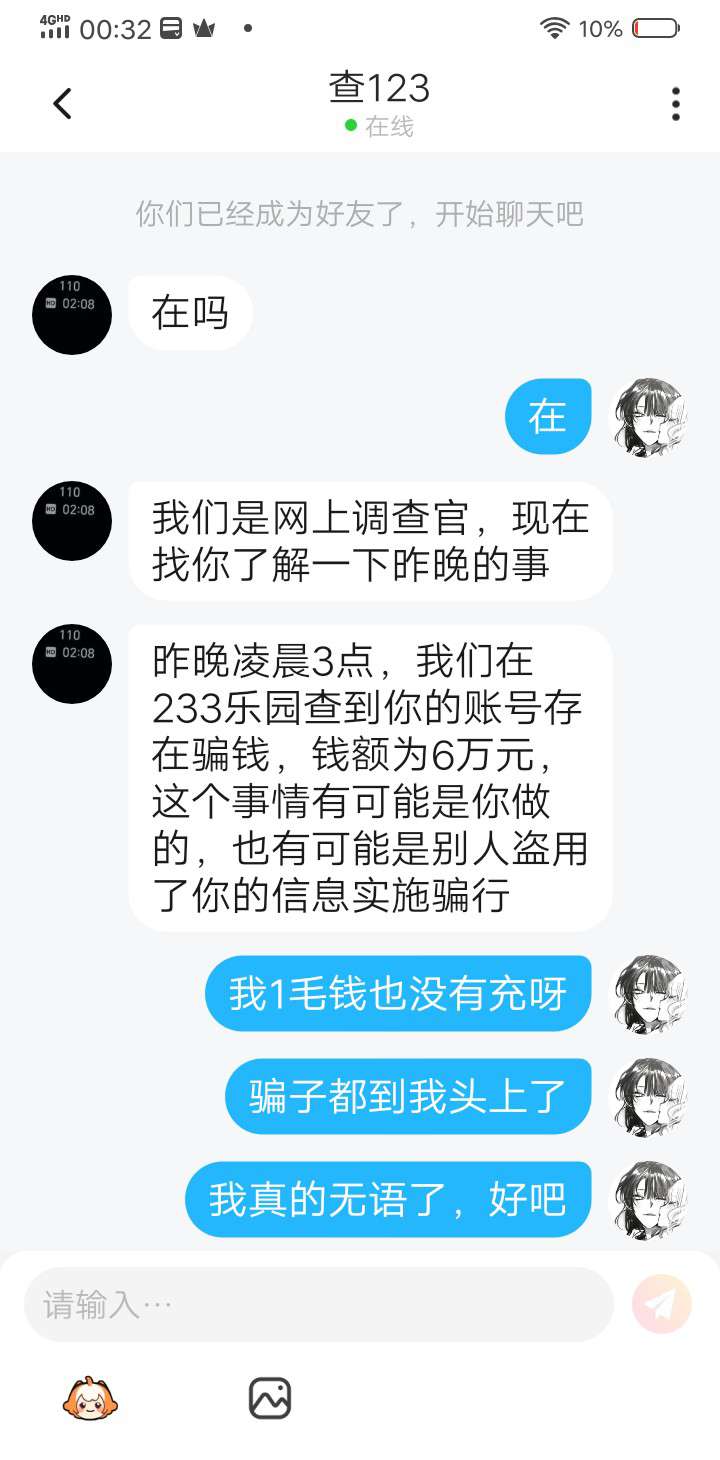View contact avatar beside 在吗 message
The height and width of the screenshot is (1460, 720).
pos(72,314)
